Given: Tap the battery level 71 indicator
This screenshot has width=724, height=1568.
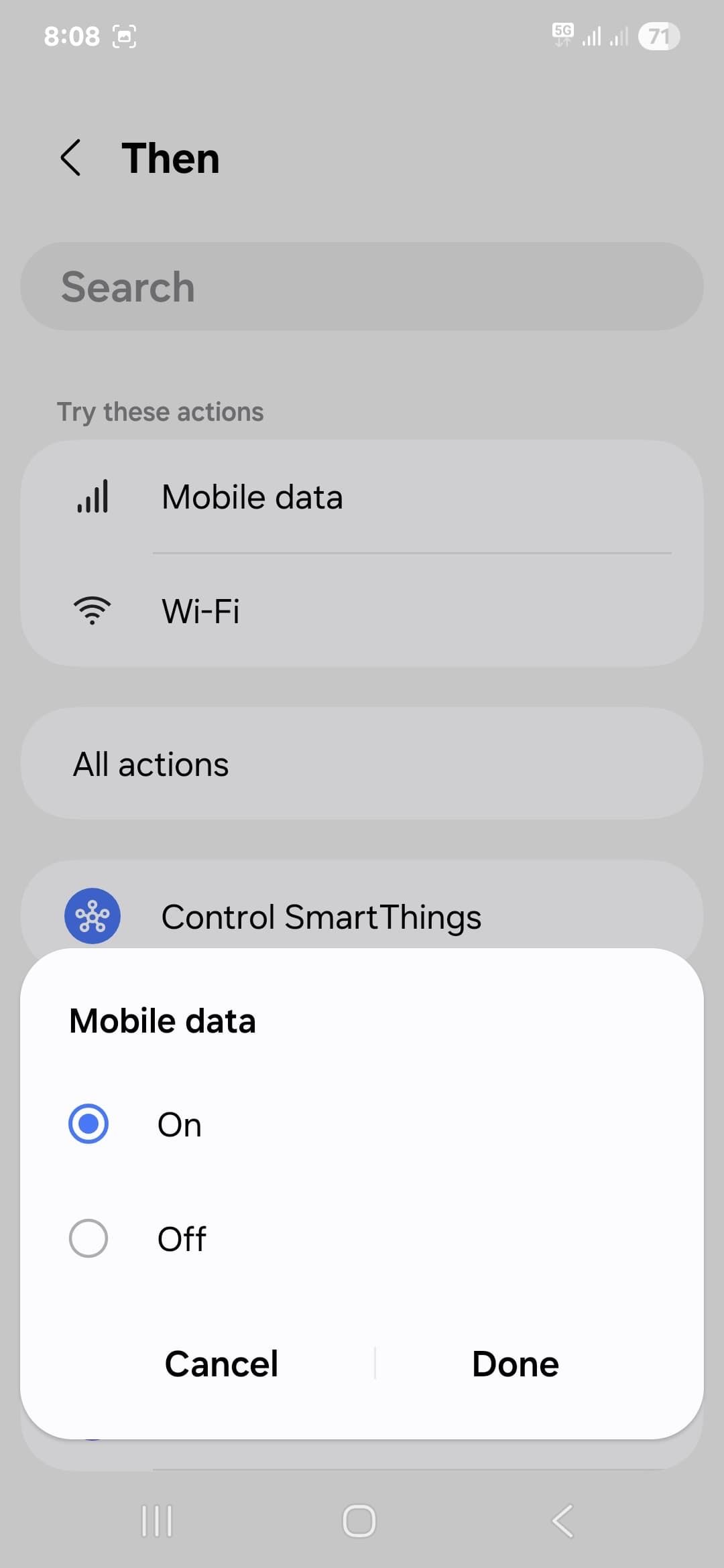Looking at the screenshot, I should [659, 37].
